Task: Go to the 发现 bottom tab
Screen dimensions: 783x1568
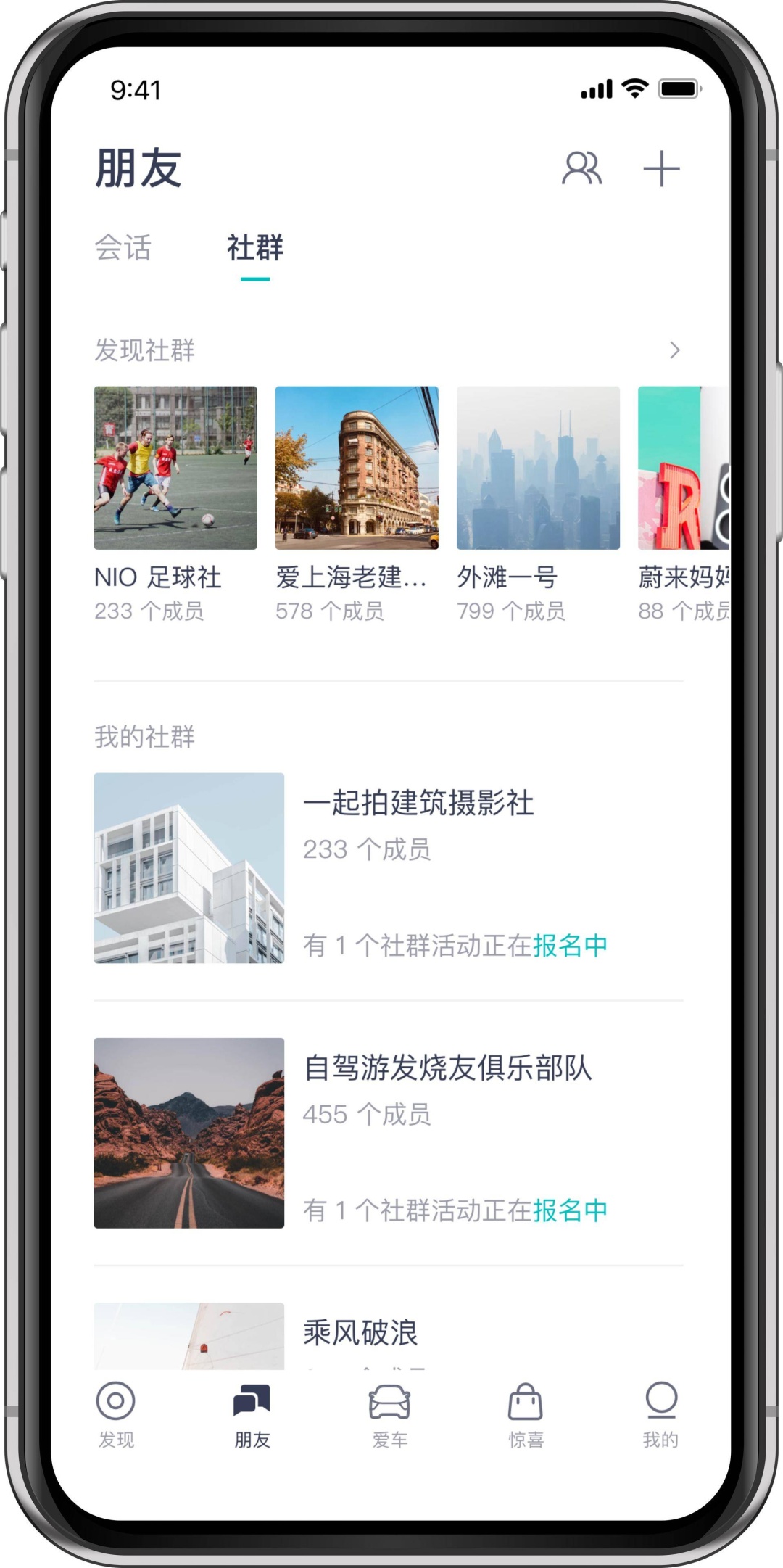Action: pos(116,1414)
